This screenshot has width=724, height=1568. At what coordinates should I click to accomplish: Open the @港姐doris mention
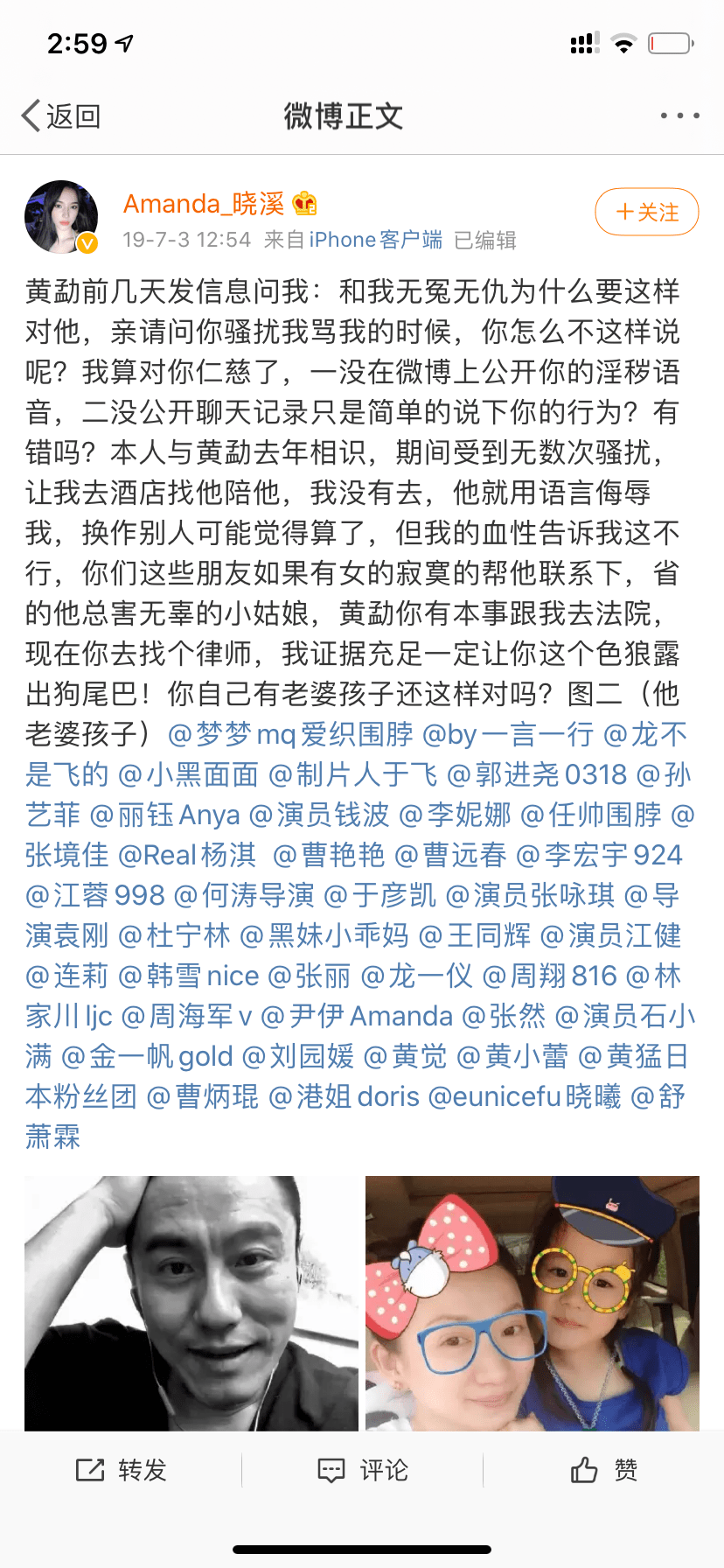[344, 1096]
